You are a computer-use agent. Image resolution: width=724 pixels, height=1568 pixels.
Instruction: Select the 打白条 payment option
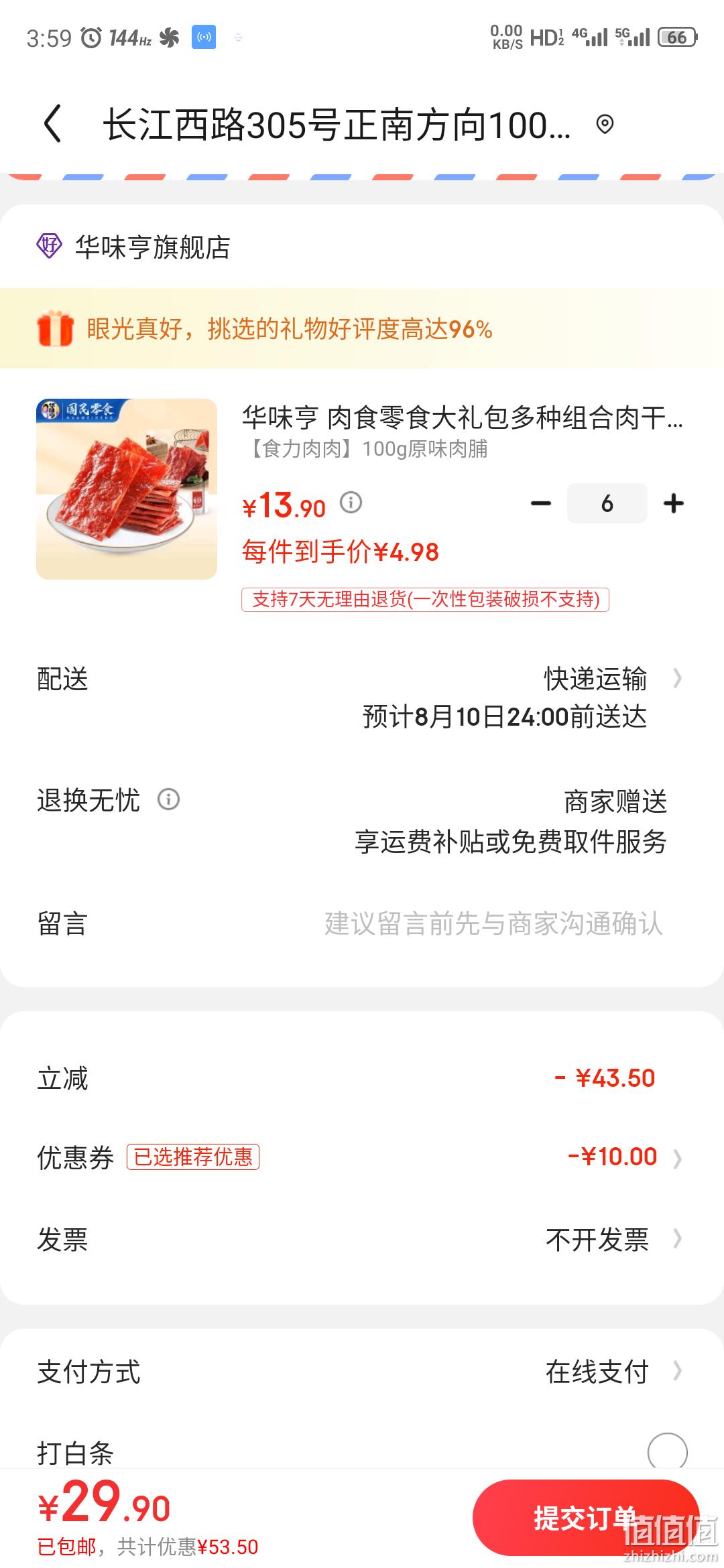click(x=668, y=1453)
